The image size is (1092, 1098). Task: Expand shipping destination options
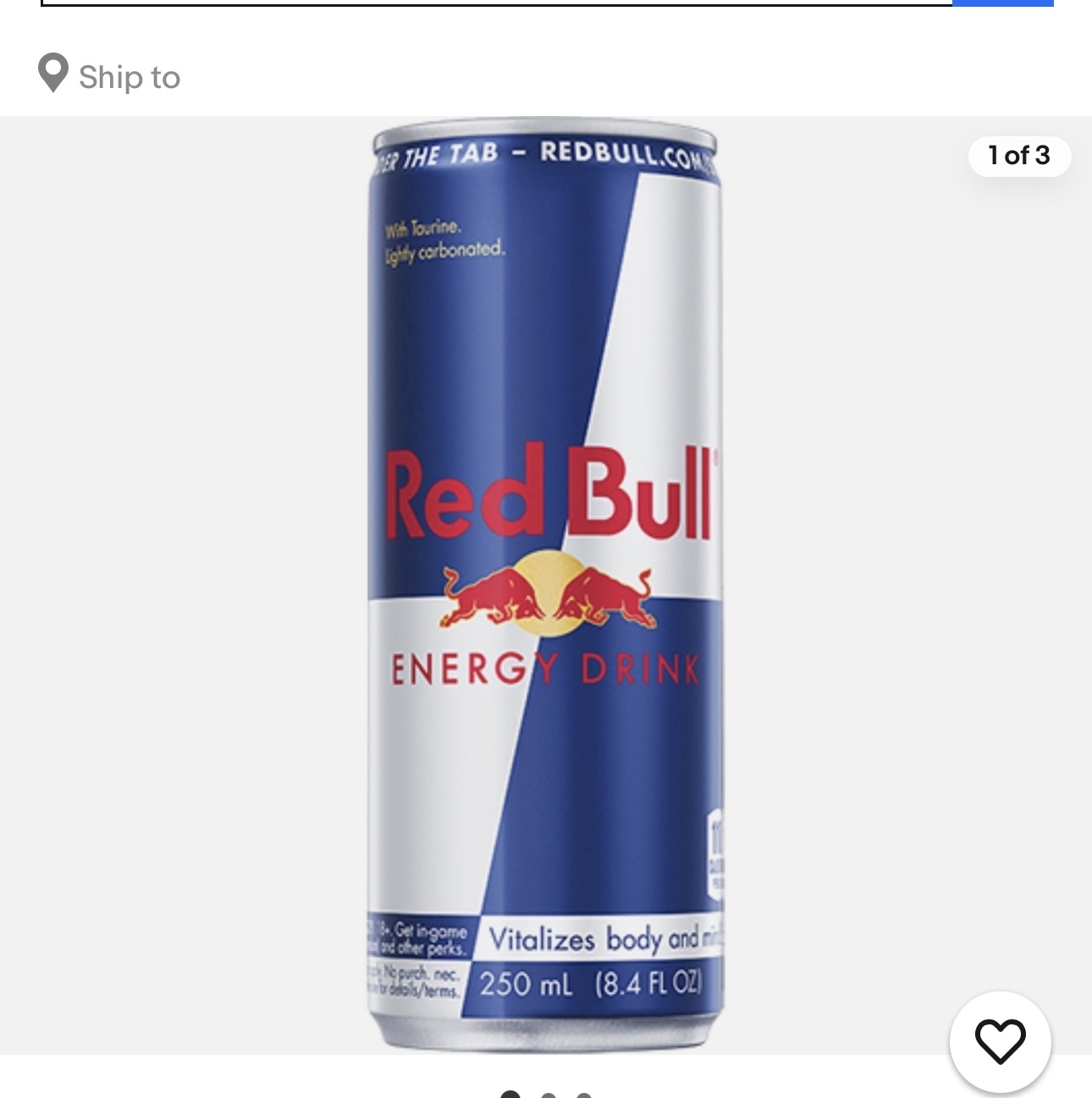(x=108, y=76)
